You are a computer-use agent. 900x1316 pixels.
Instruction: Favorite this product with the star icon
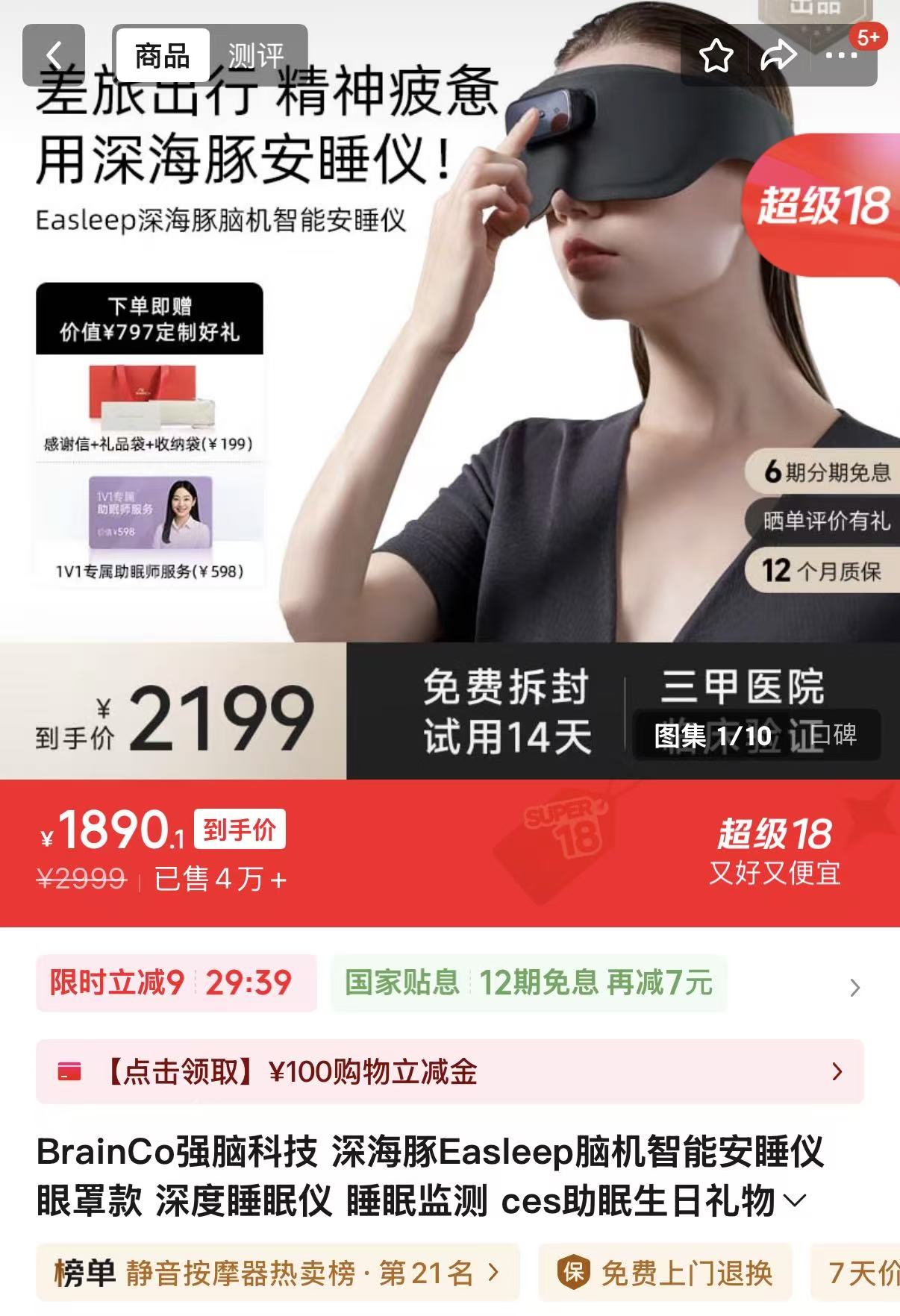(x=716, y=55)
